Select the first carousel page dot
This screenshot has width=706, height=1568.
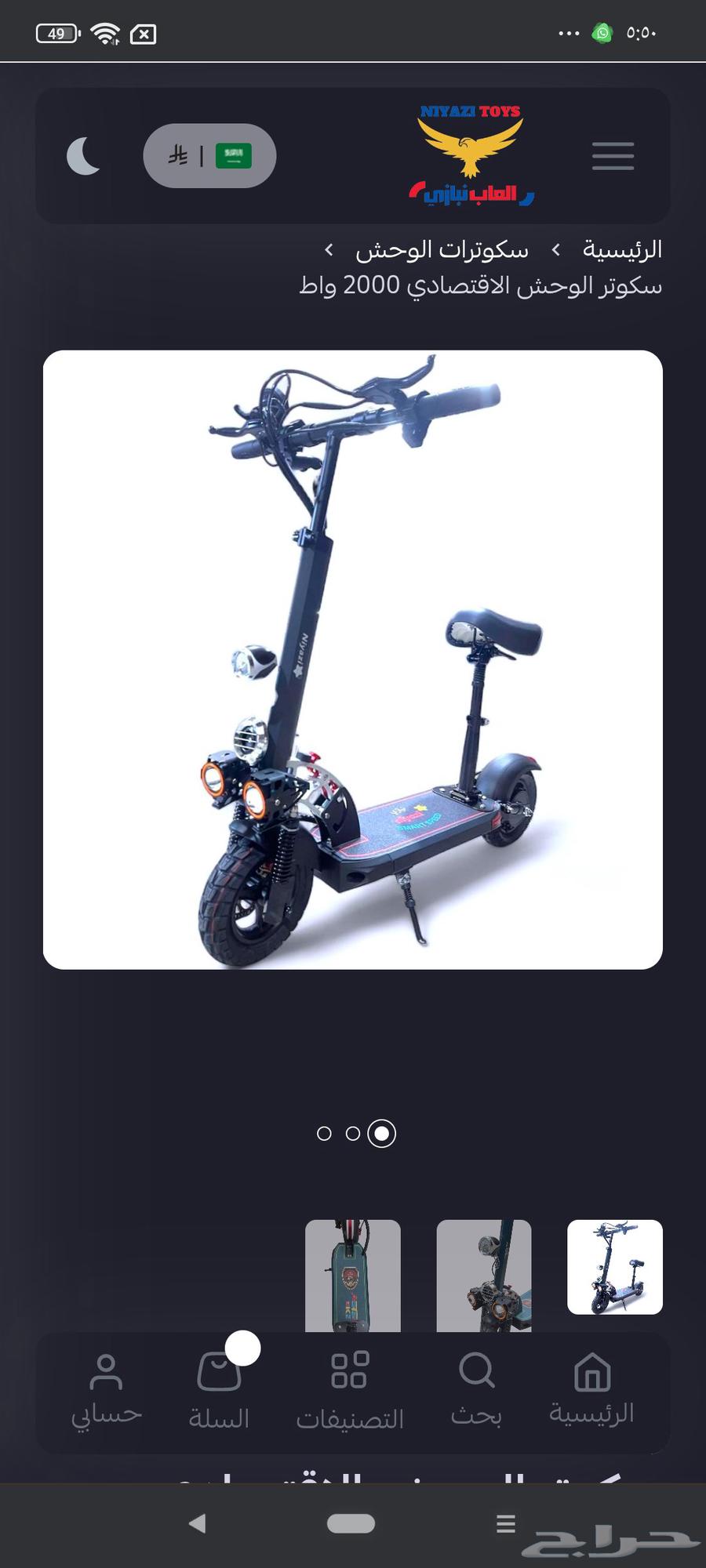(324, 1134)
